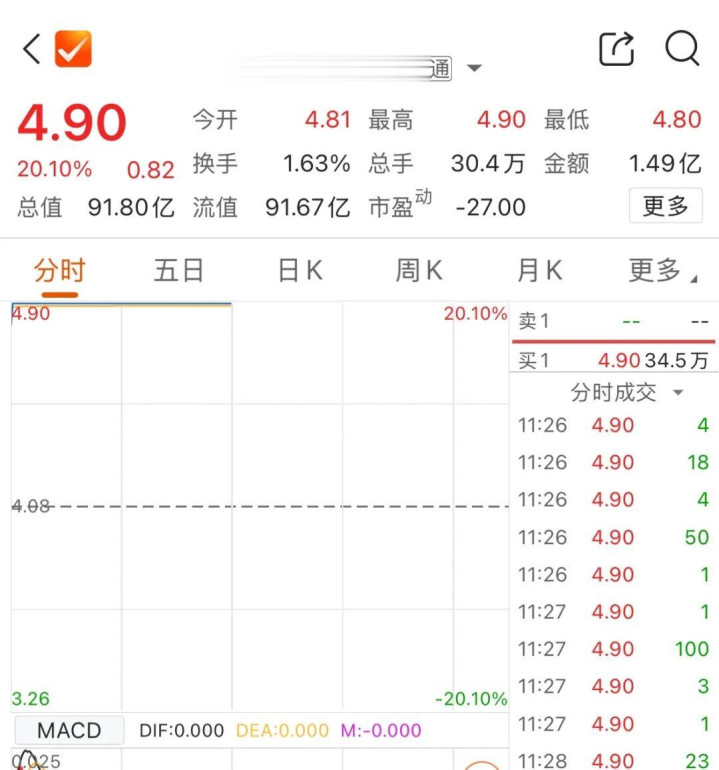Open the 分时成交 dropdown
The width and height of the screenshot is (719, 770).
coord(627,393)
